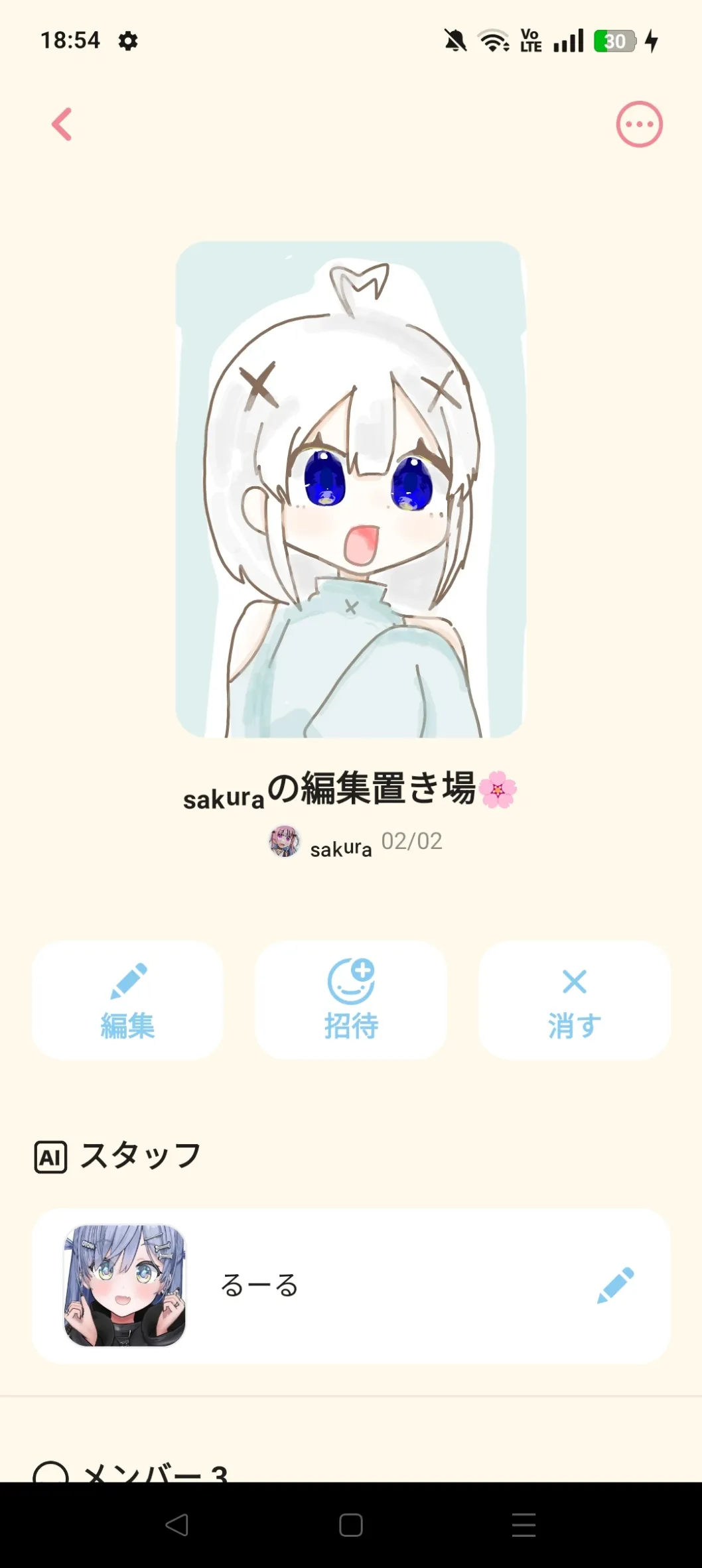
Task: Edit the るーる staff with pencil icon
Action: (x=615, y=1285)
